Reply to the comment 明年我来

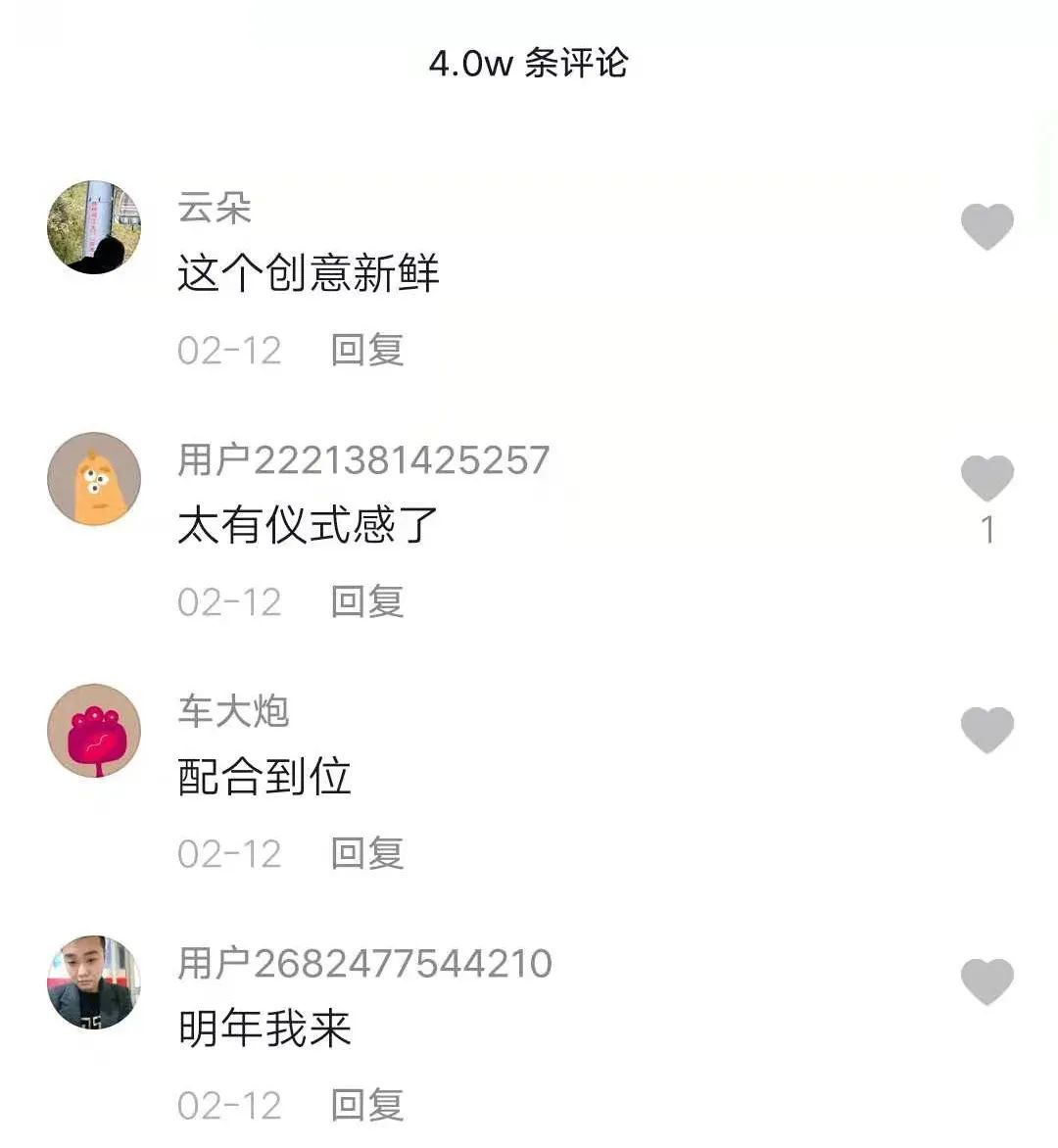[x=367, y=1105]
